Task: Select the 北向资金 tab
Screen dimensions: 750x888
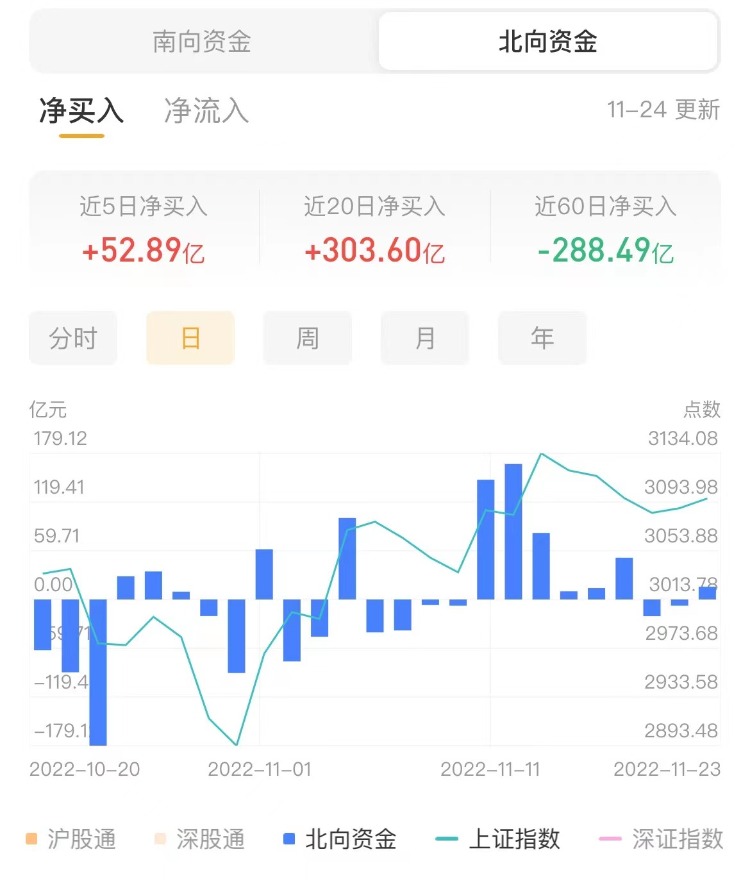Action: click(x=548, y=42)
